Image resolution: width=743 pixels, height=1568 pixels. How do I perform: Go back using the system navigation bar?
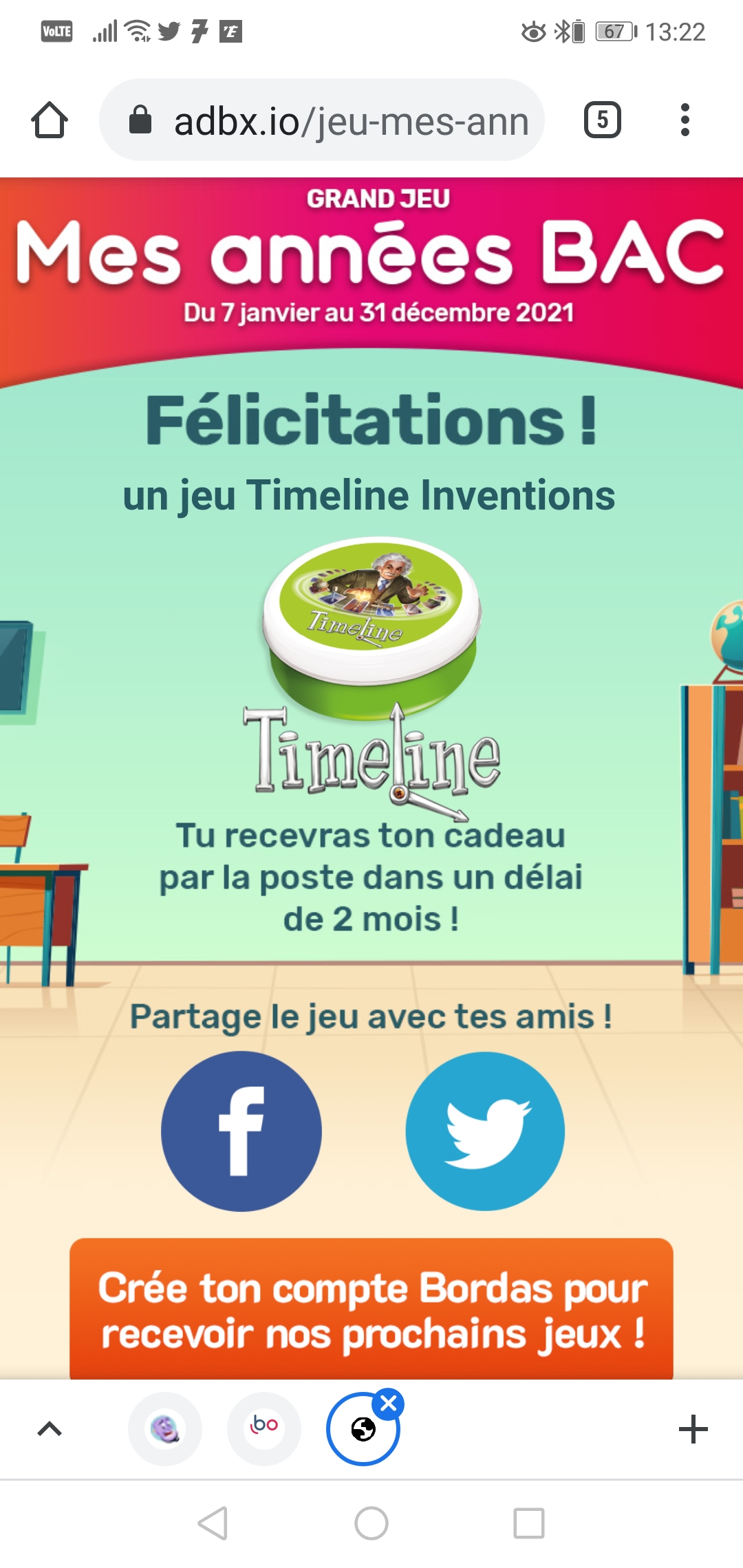pyautogui.click(x=213, y=1523)
